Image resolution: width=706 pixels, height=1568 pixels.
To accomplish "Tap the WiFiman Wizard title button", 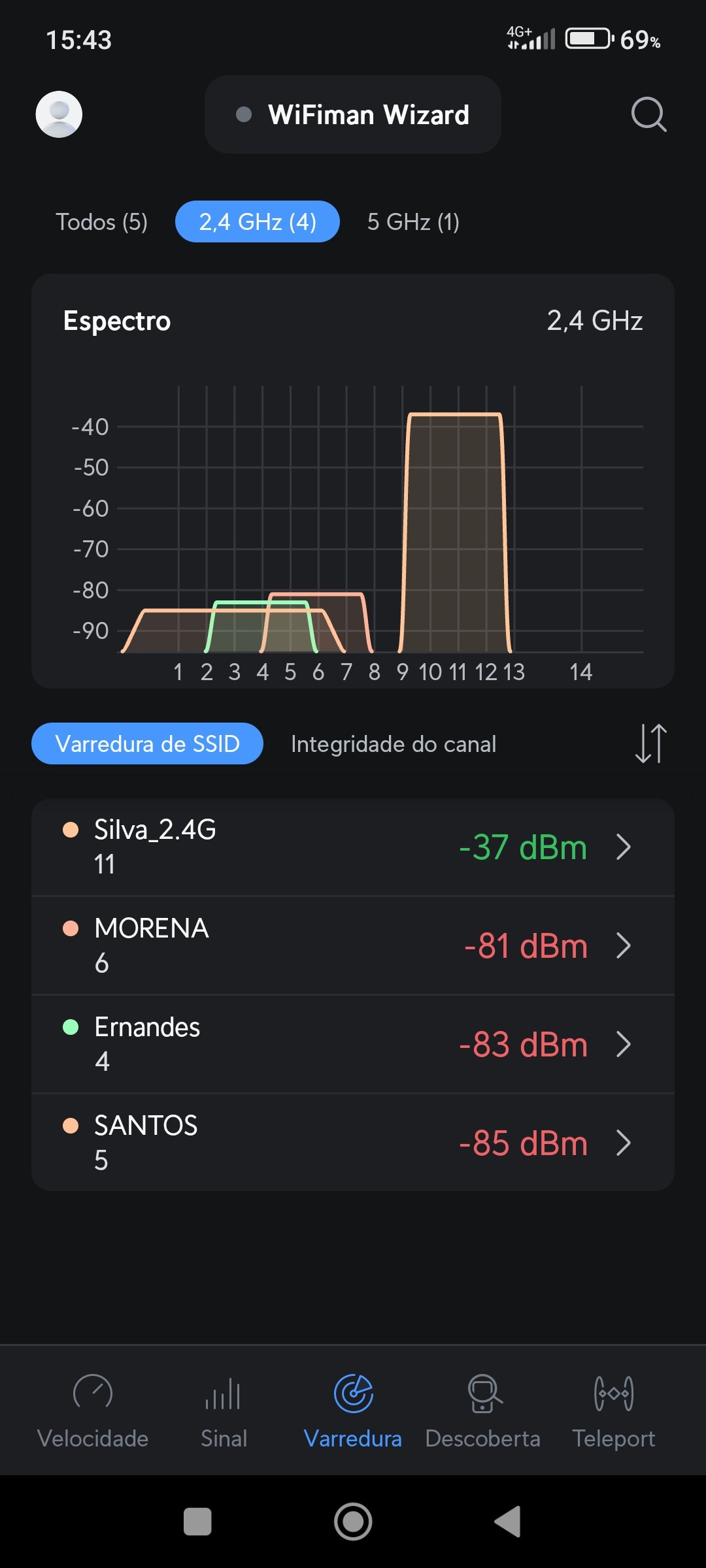I will tap(353, 114).
